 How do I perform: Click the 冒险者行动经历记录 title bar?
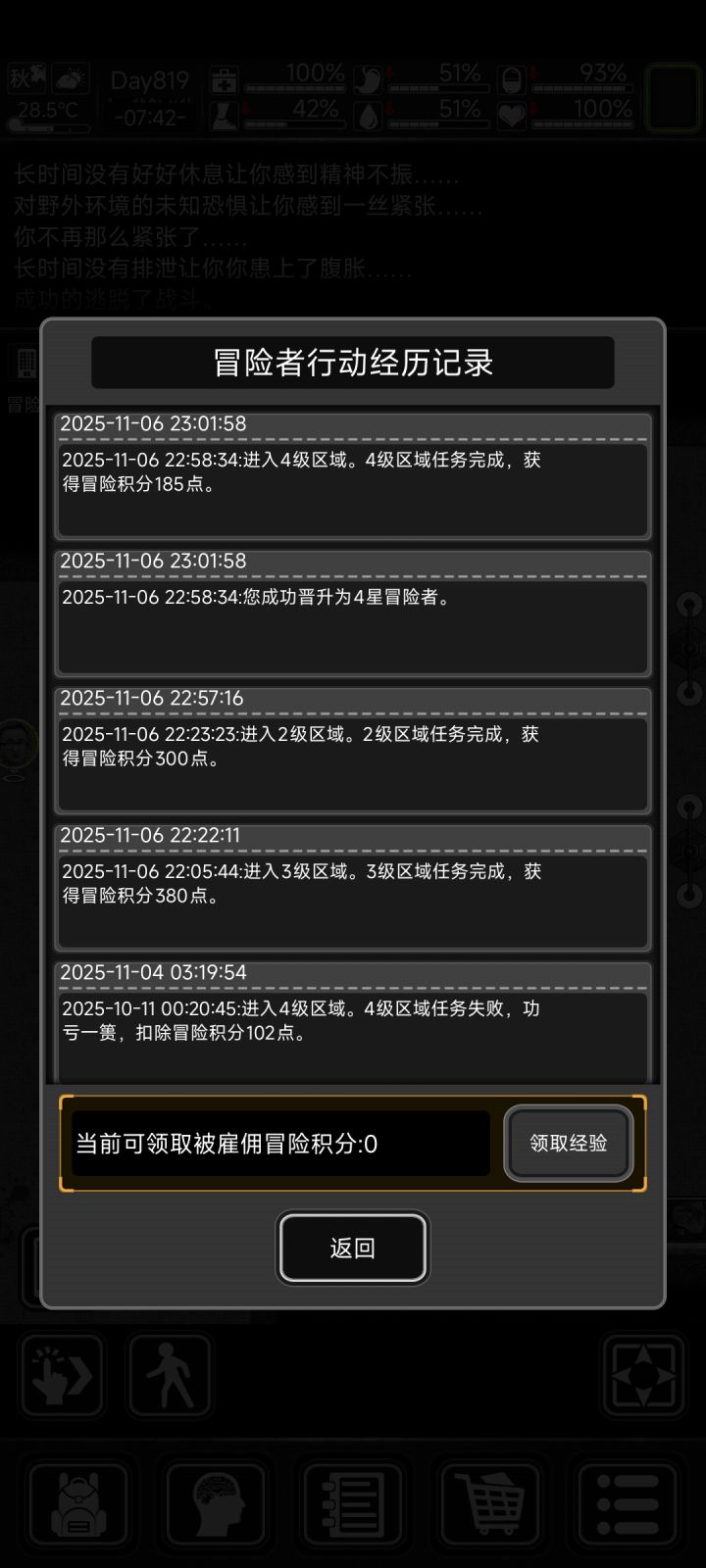click(352, 362)
